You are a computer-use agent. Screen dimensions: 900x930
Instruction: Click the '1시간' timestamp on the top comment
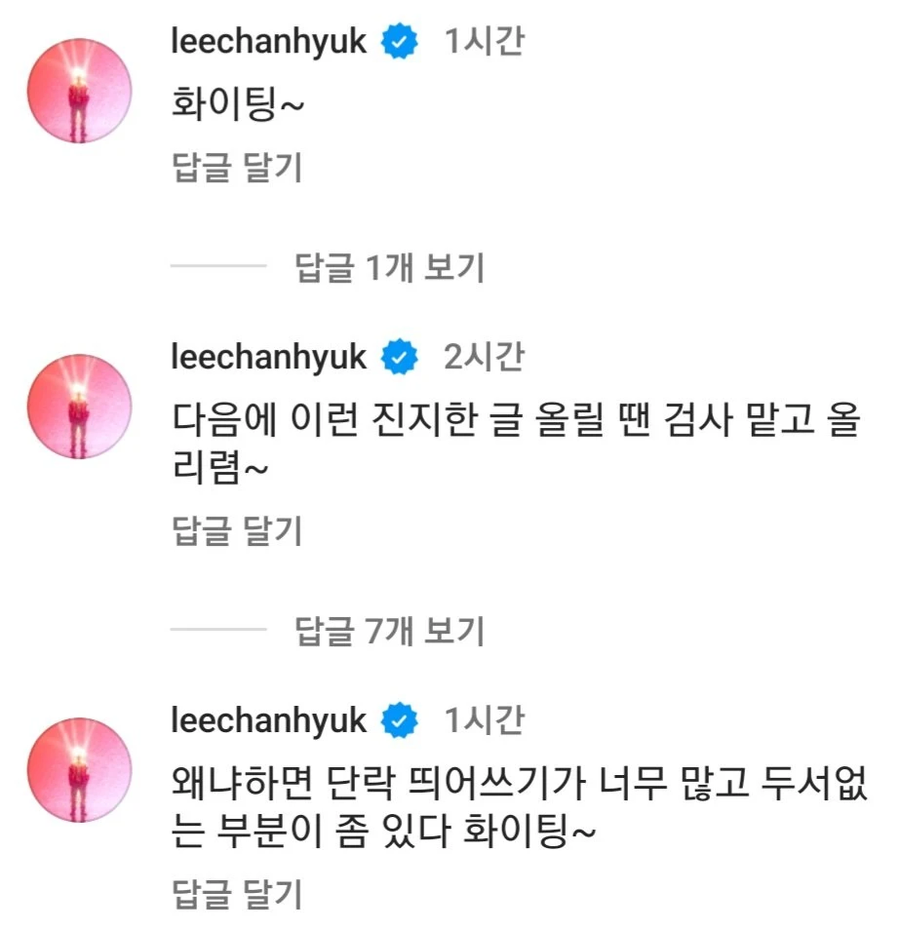484,41
